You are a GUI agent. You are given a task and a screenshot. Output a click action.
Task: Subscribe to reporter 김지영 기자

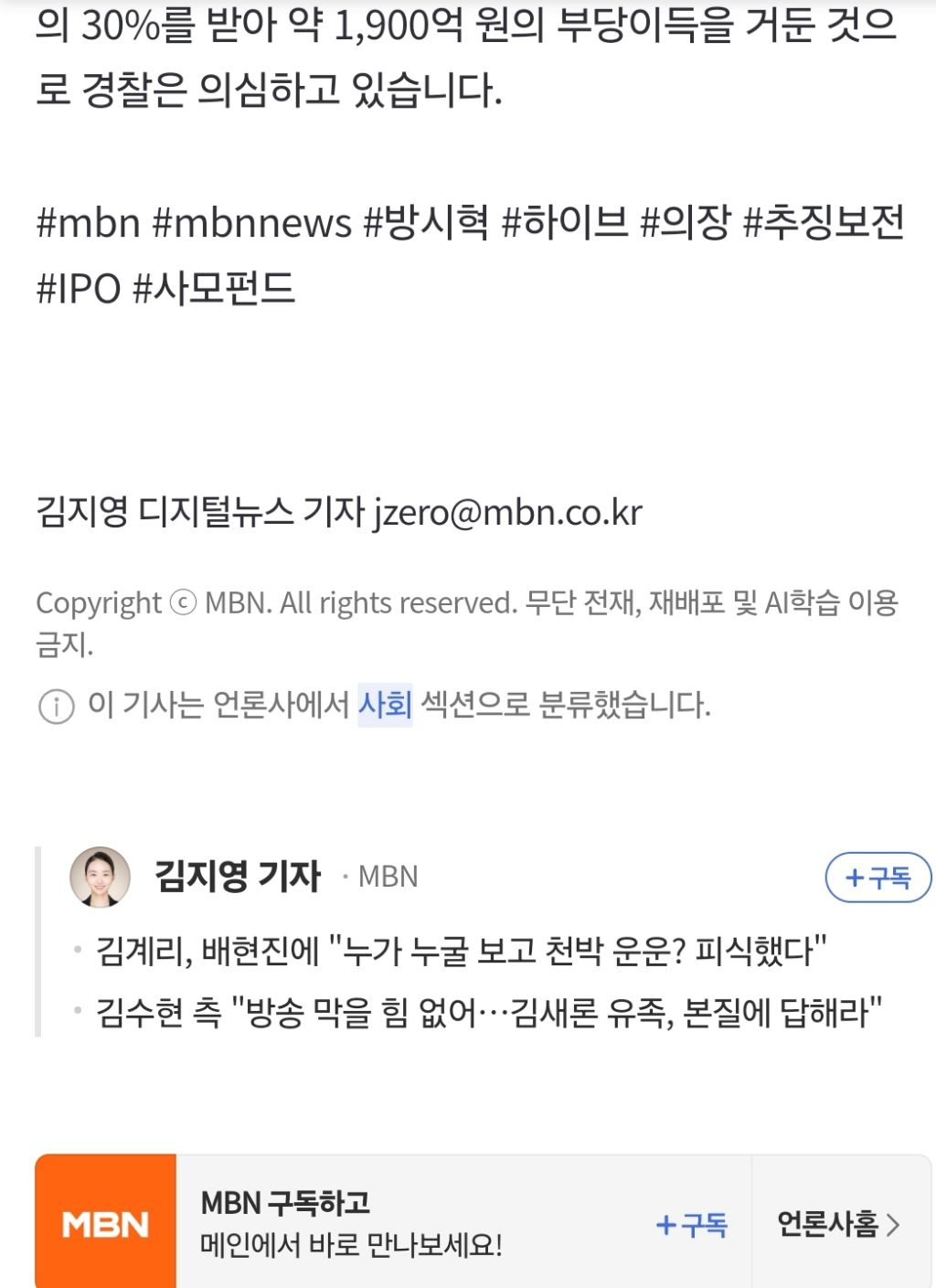[877, 878]
